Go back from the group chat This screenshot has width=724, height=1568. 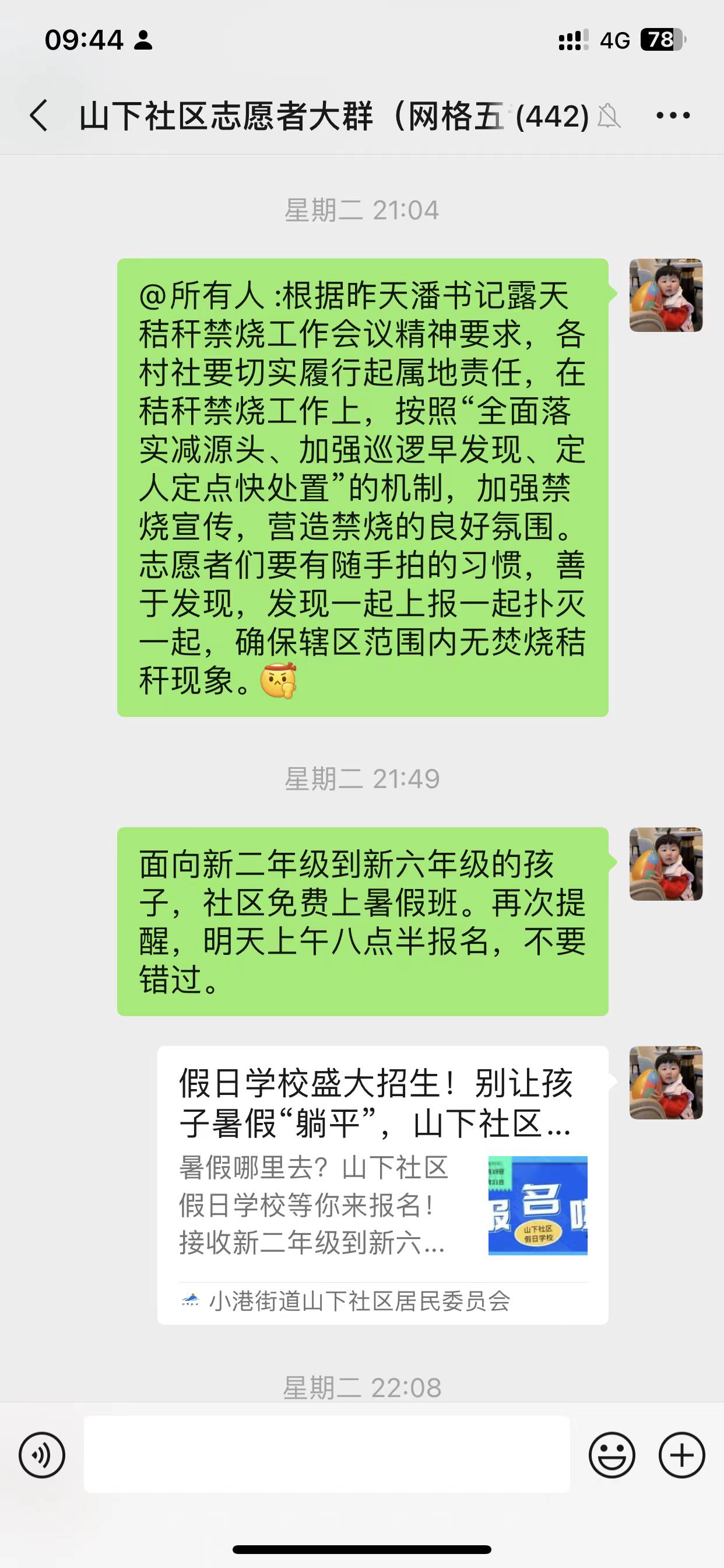tap(39, 116)
